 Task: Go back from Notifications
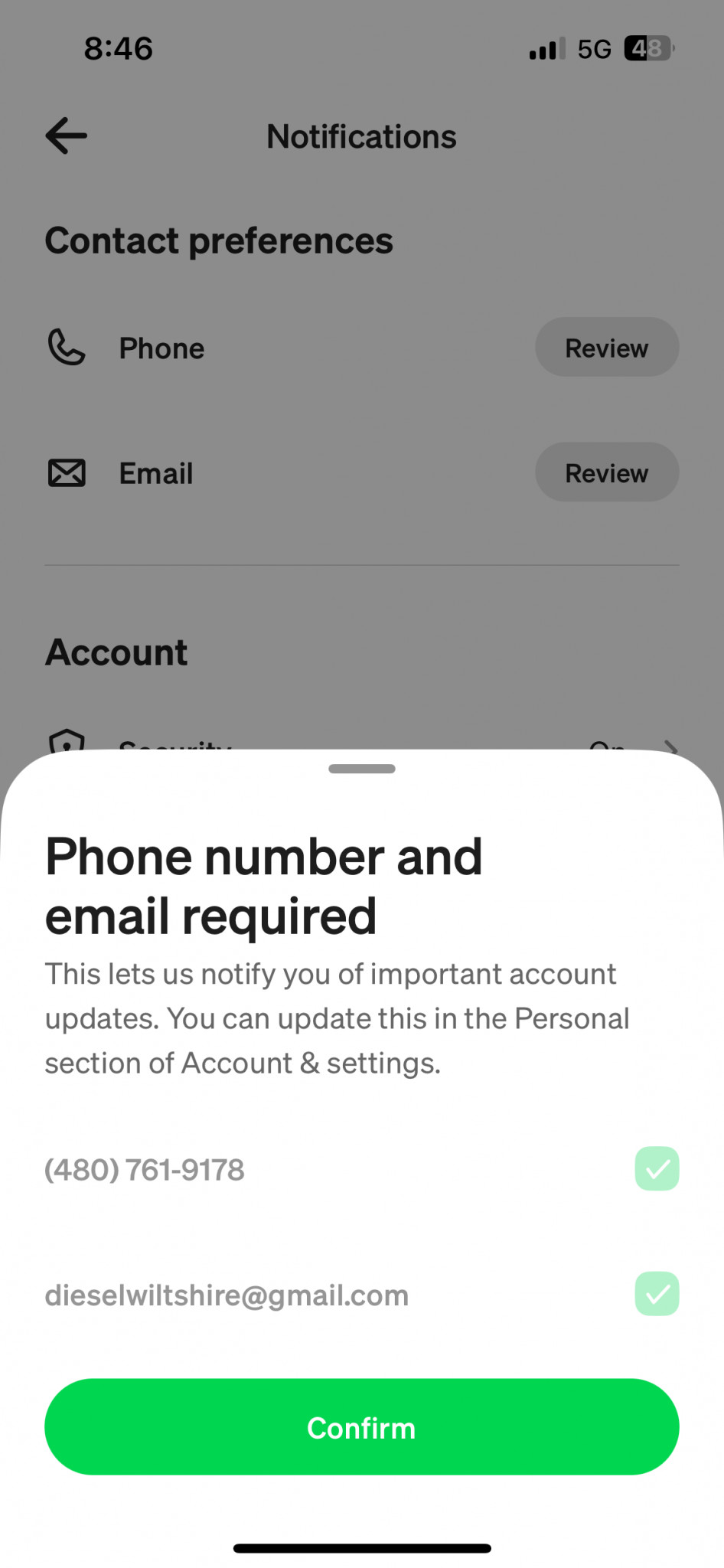[x=66, y=136]
